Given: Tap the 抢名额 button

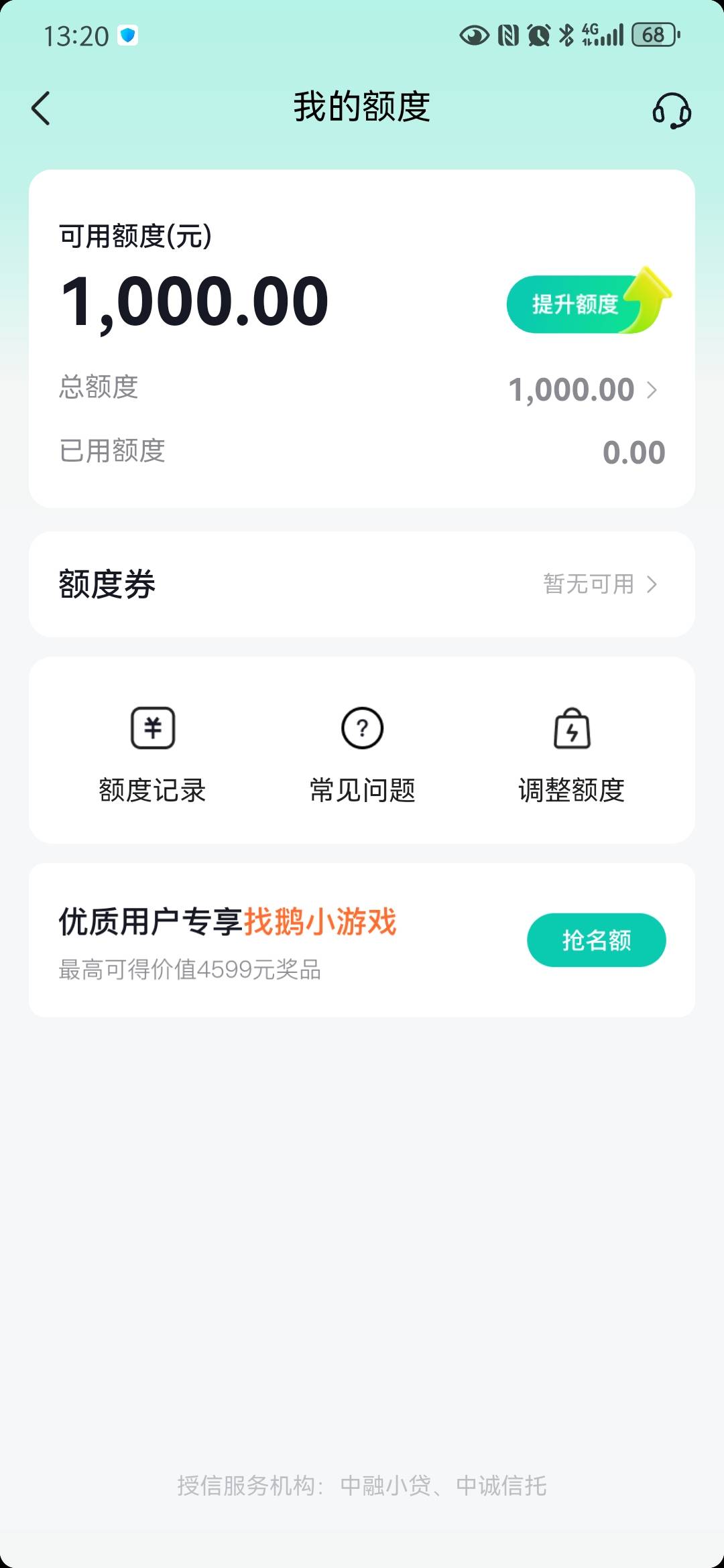Looking at the screenshot, I should pyautogui.click(x=596, y=939).
